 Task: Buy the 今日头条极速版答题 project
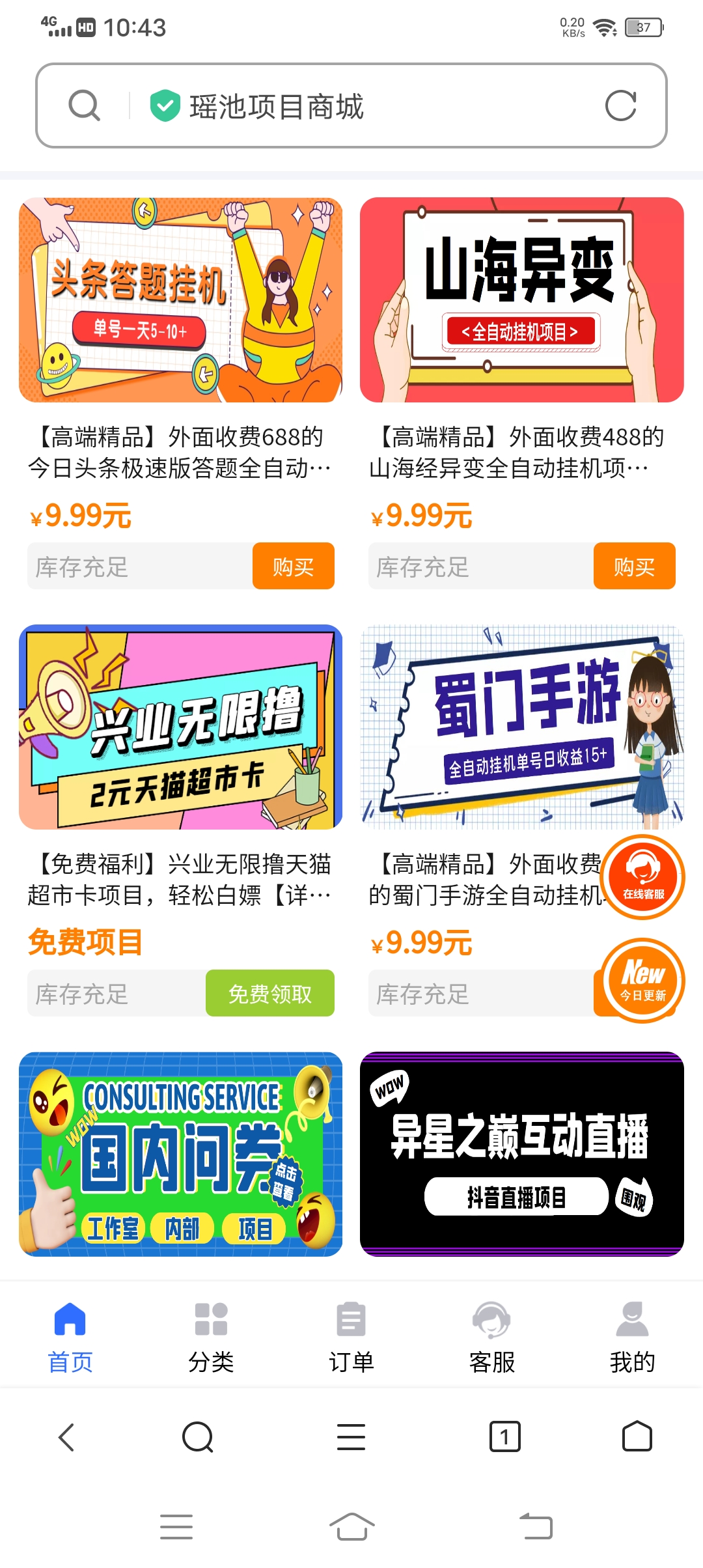coord(293,567)
